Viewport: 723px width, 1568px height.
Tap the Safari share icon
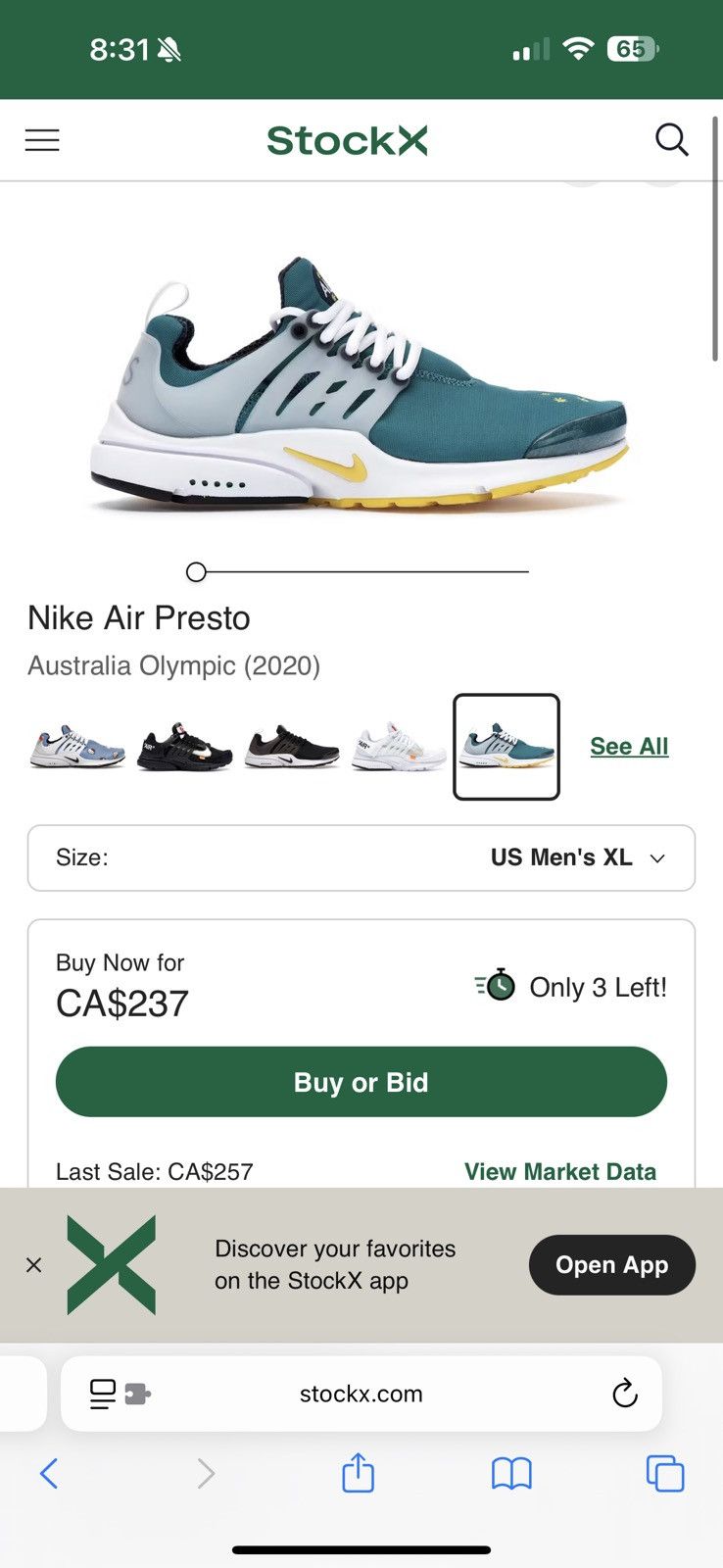pos(360,1473)
